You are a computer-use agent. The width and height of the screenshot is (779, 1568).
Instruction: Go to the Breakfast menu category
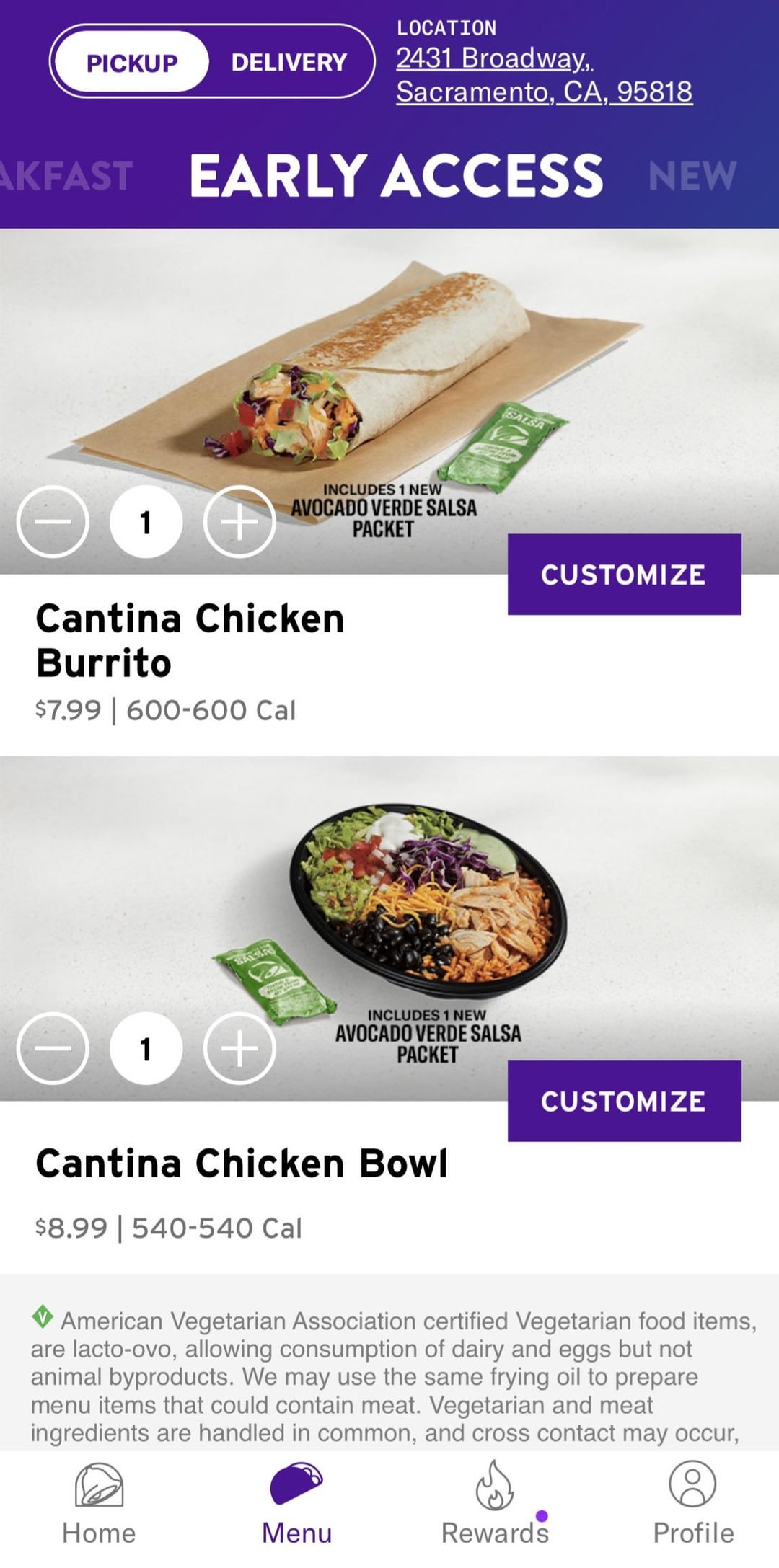coord(66,176)
